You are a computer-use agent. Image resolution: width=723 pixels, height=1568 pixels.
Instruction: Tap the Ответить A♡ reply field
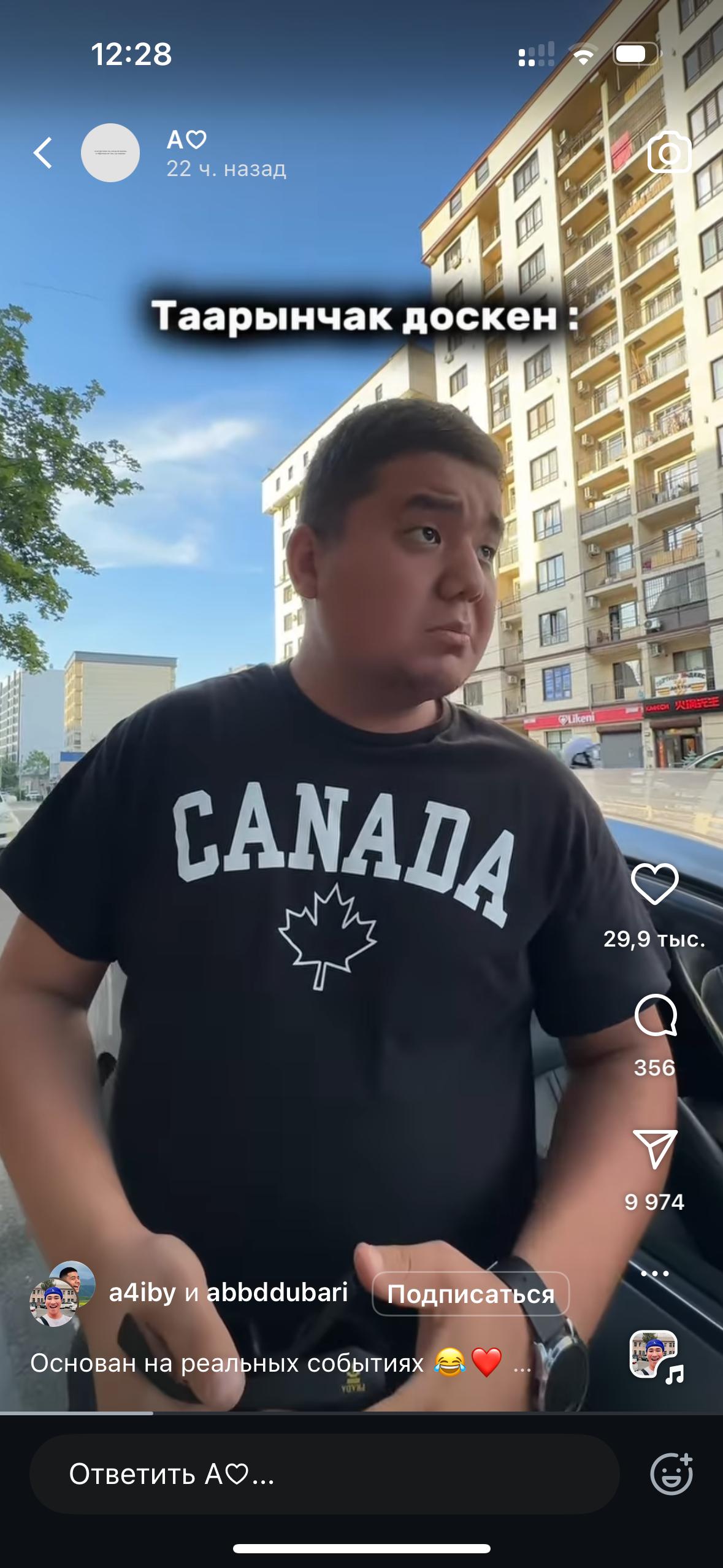(x=324, y=1474)
